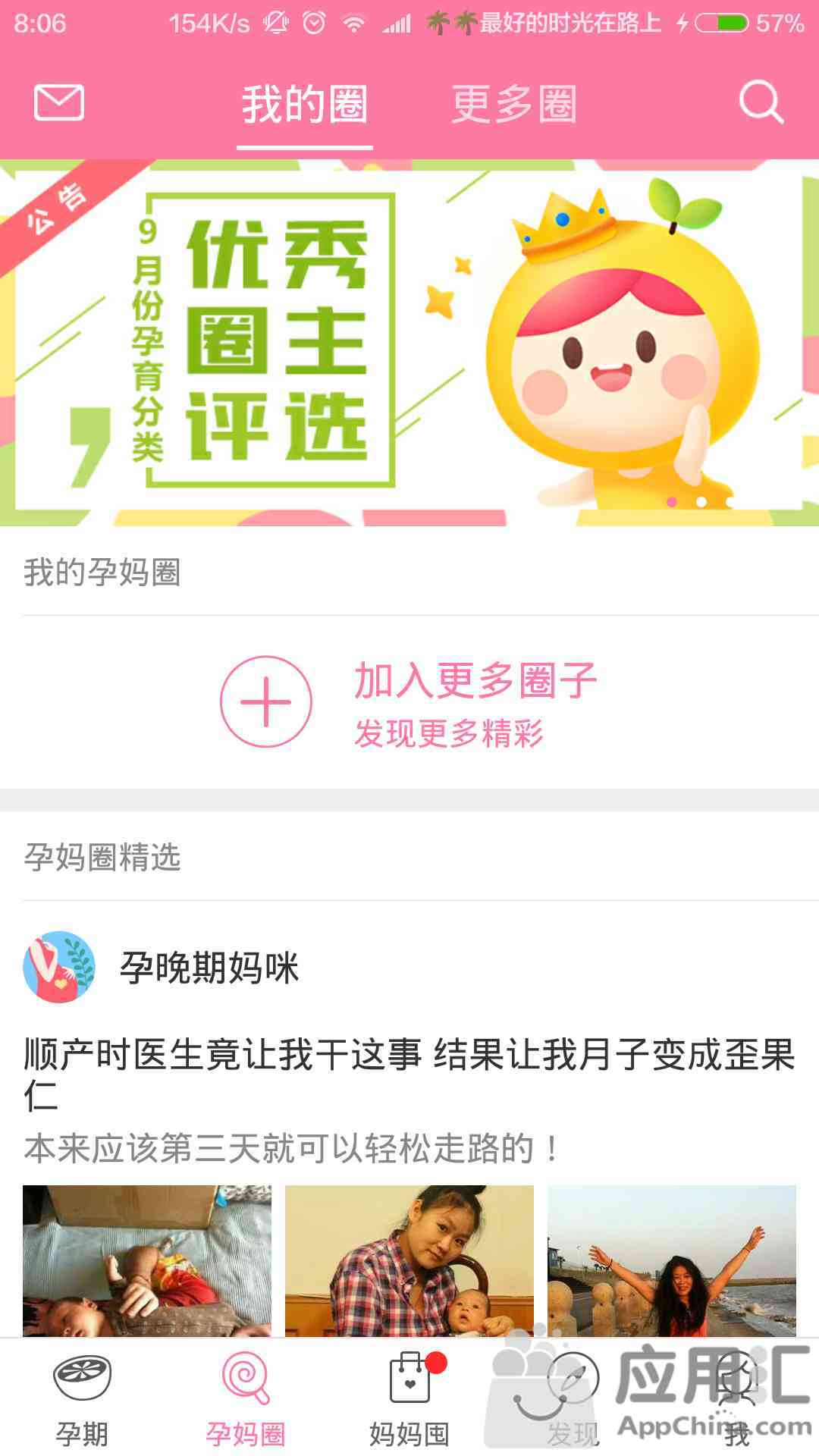Open the 孕晚期妈咪 circle
The image size is (819, 1456).
[209, 968]
